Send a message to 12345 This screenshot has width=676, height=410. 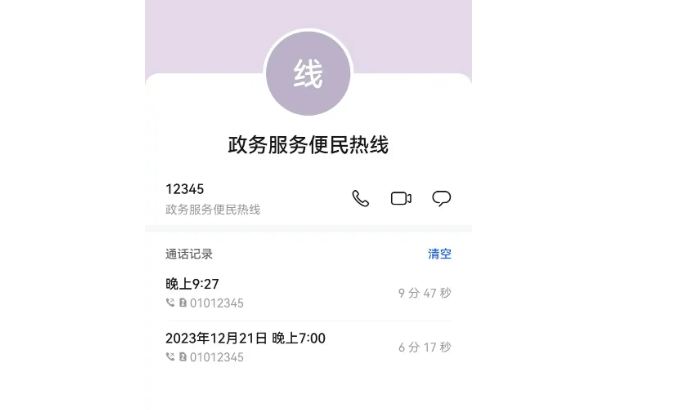(441, 198)
